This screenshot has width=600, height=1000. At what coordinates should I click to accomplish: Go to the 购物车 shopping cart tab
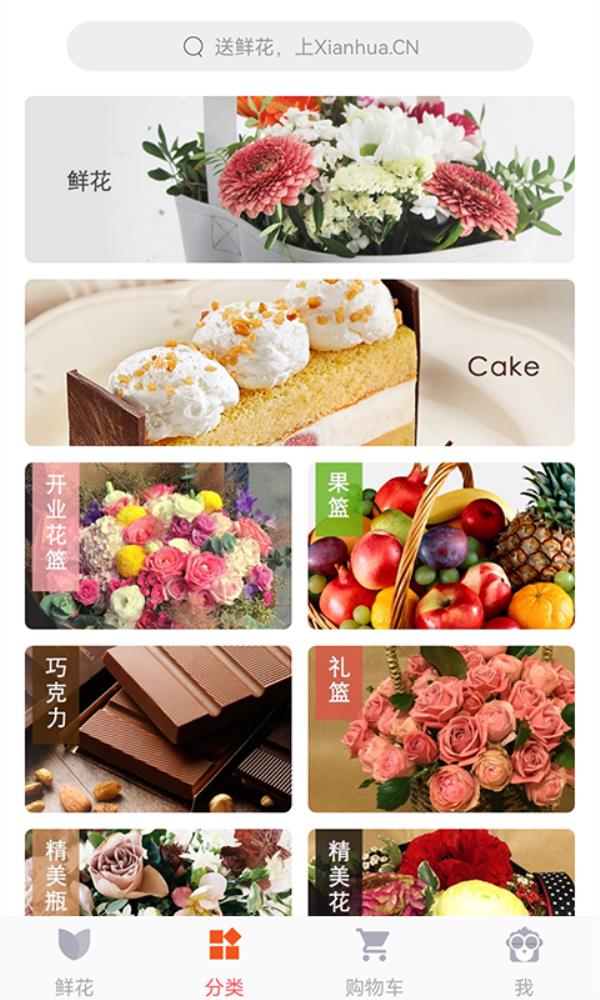click(374, 960)
